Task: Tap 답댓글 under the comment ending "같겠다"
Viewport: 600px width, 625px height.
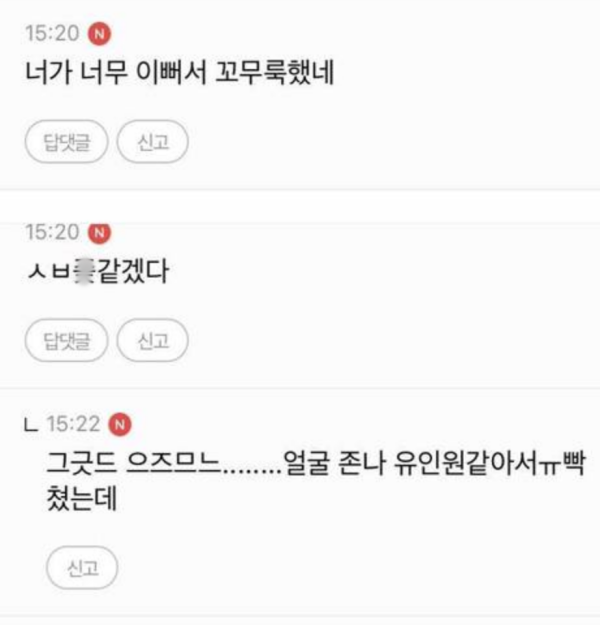Action: [x=68, y=342]
